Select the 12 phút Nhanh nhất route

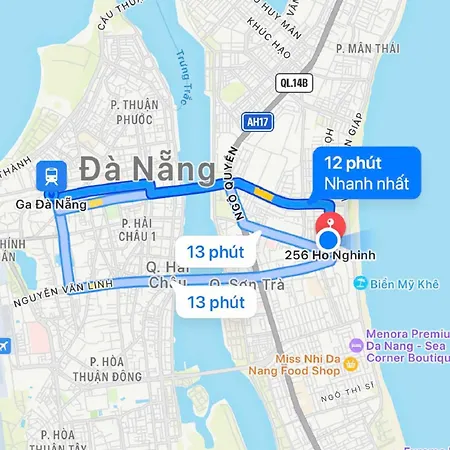pyautogui.click(x=366, y=173)
